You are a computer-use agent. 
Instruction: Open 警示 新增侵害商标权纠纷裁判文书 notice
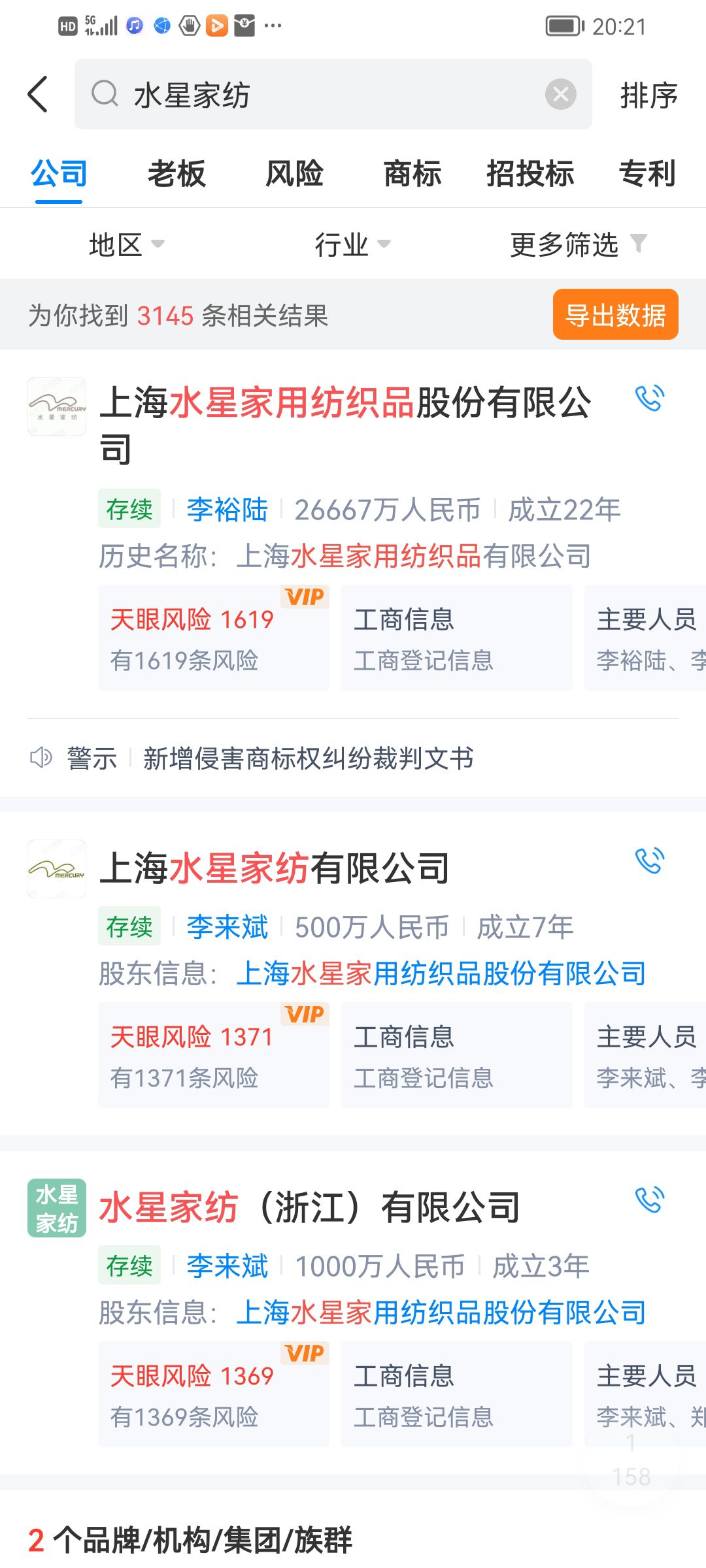(x=308, y=759)
